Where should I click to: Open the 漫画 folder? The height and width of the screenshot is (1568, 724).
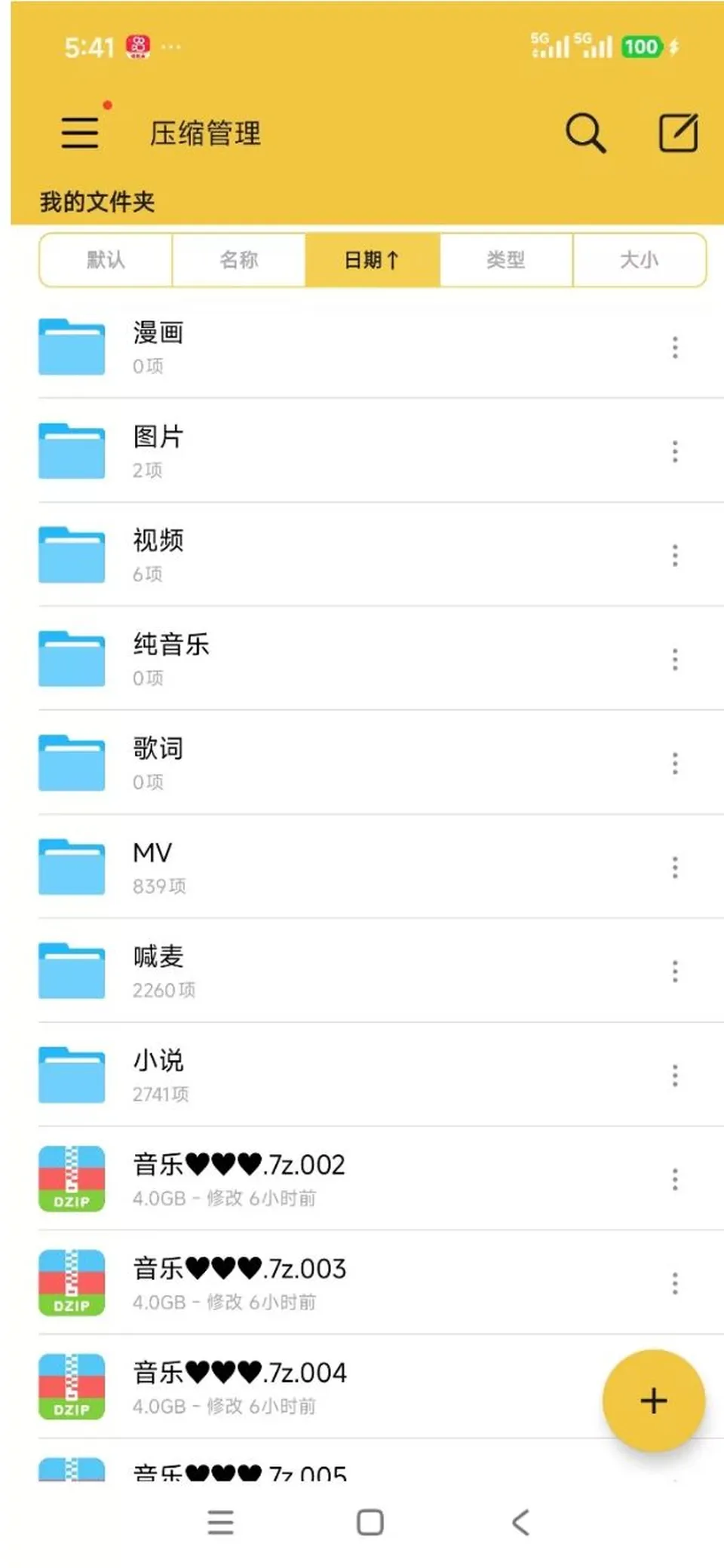(362, 347)
